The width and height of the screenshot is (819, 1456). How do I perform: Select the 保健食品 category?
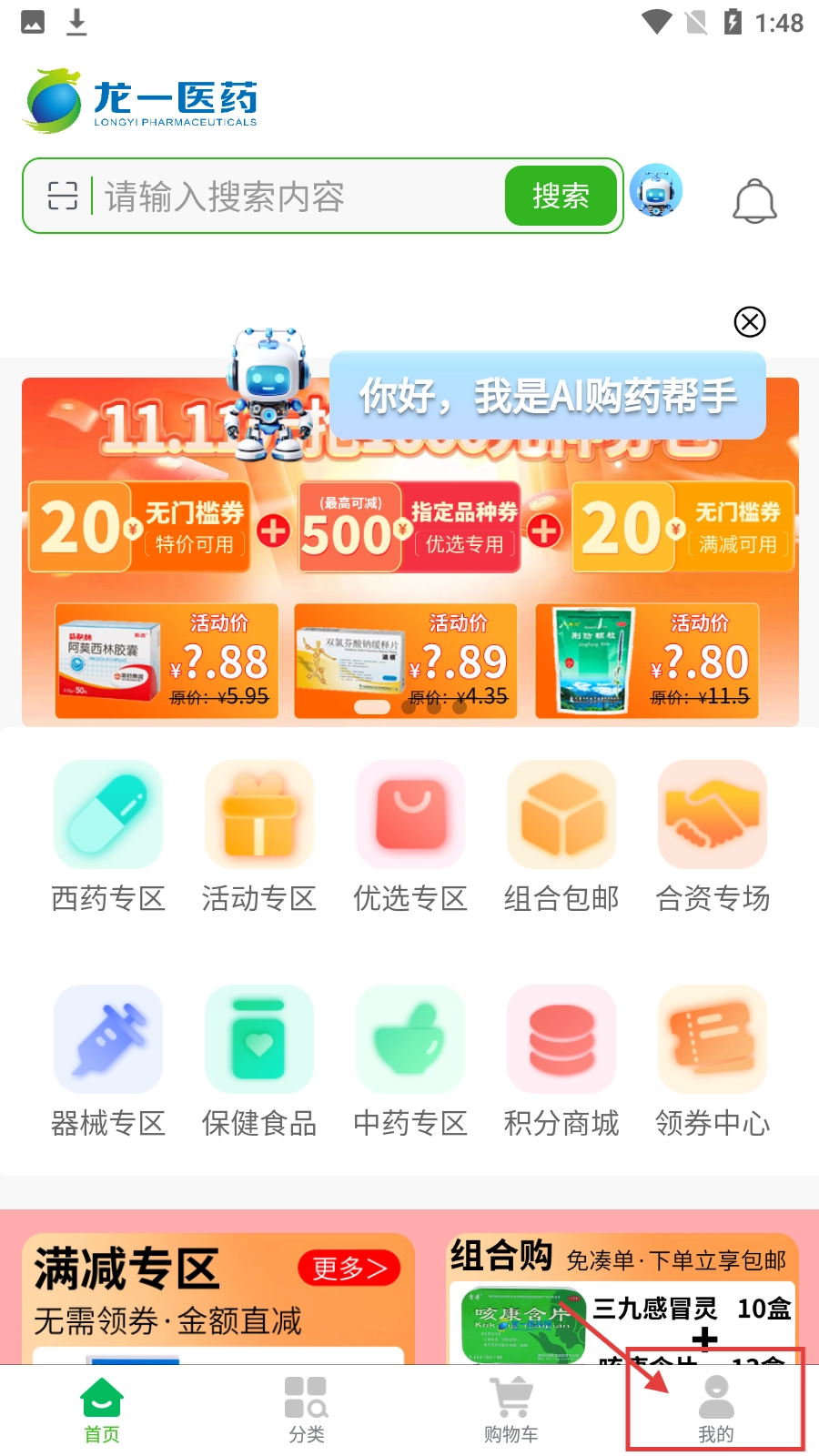click(259, 1060)
